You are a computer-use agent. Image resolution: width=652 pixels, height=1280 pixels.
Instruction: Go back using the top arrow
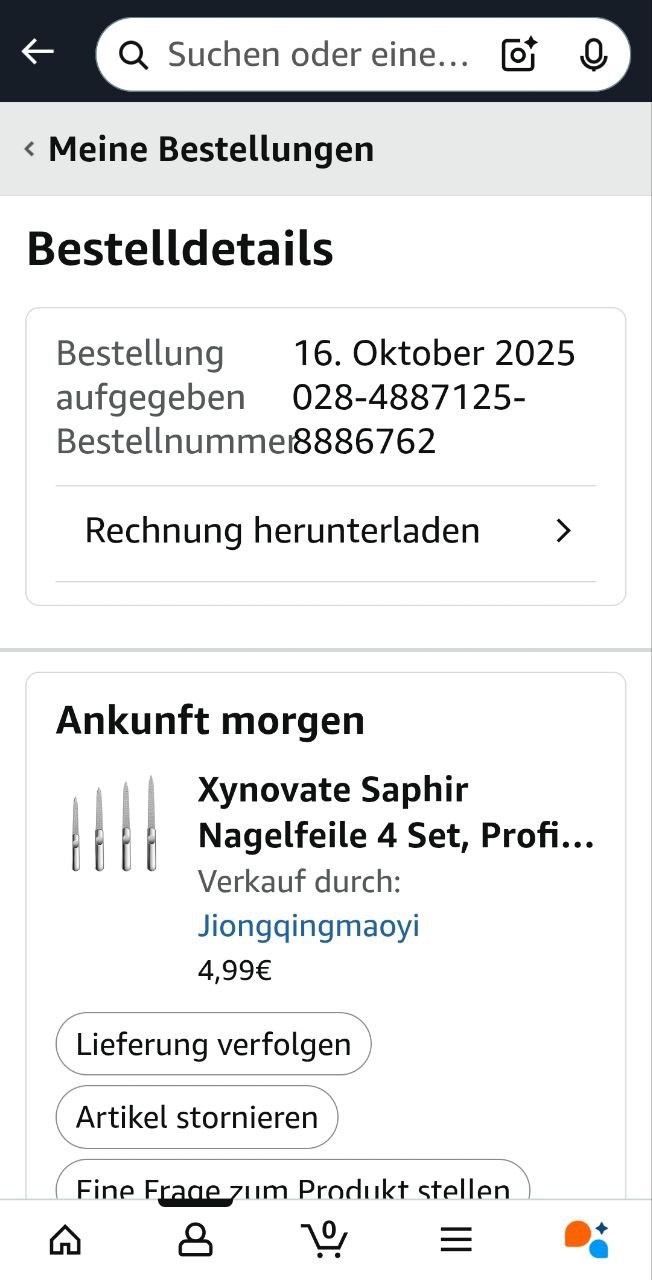(x=38, y=52)
